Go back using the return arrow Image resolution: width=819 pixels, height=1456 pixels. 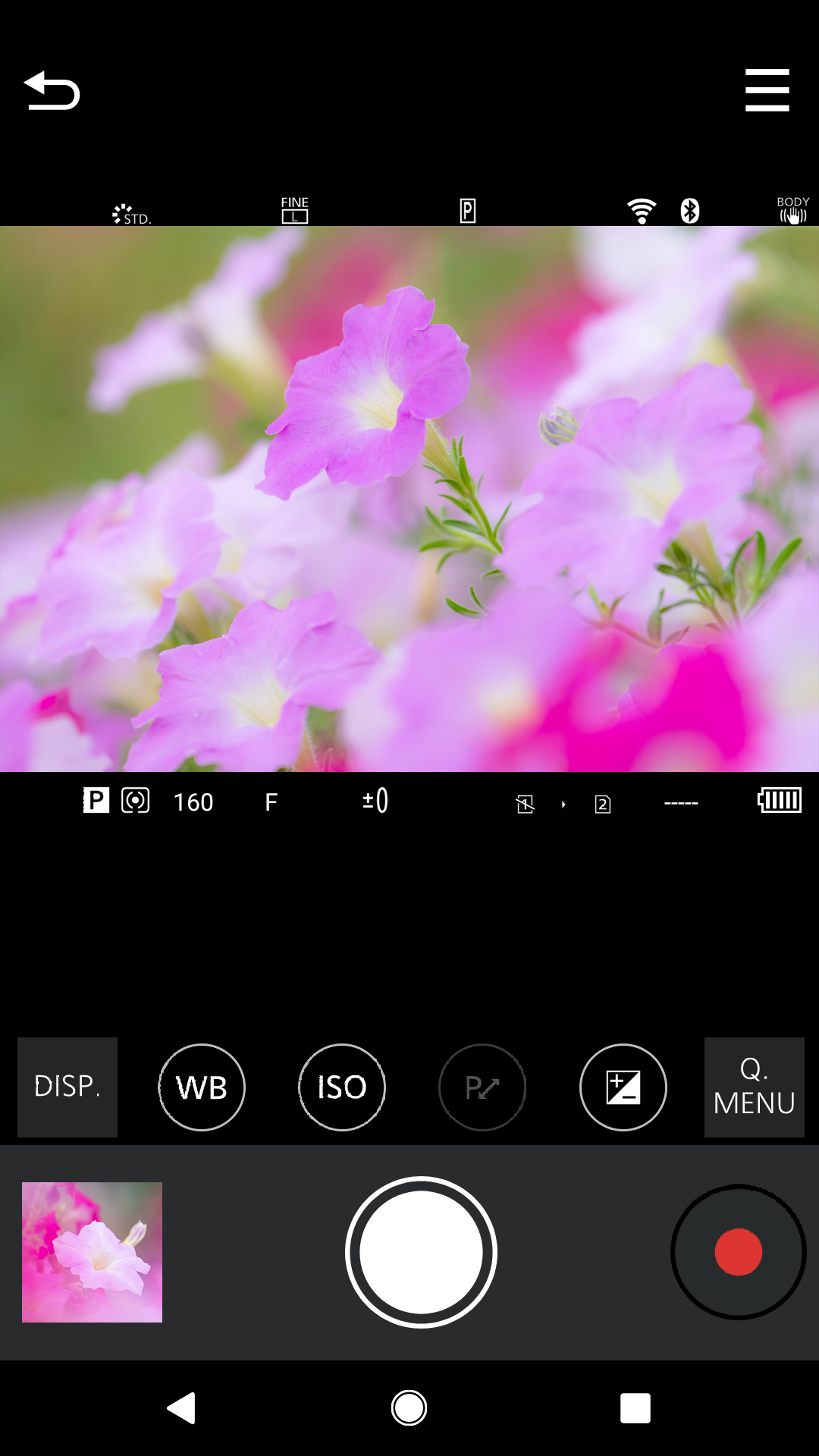(x=52, y=91)
